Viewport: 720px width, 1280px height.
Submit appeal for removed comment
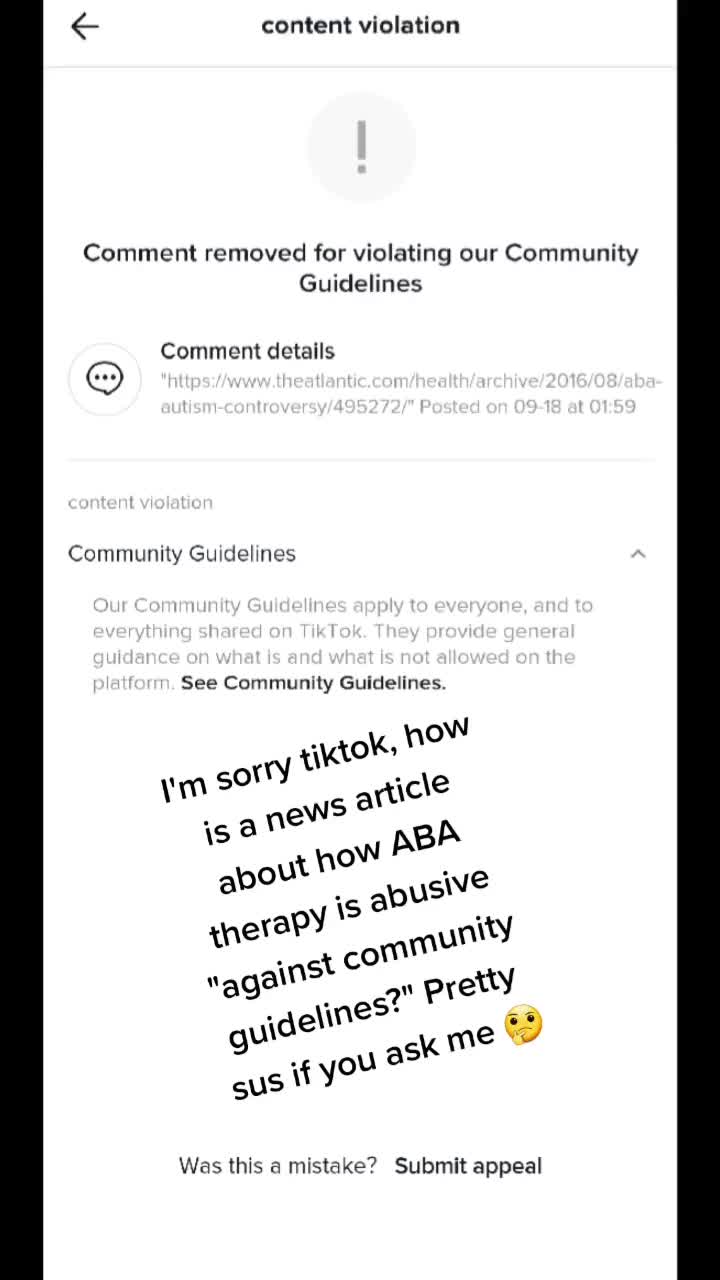tap(468, 1165)
